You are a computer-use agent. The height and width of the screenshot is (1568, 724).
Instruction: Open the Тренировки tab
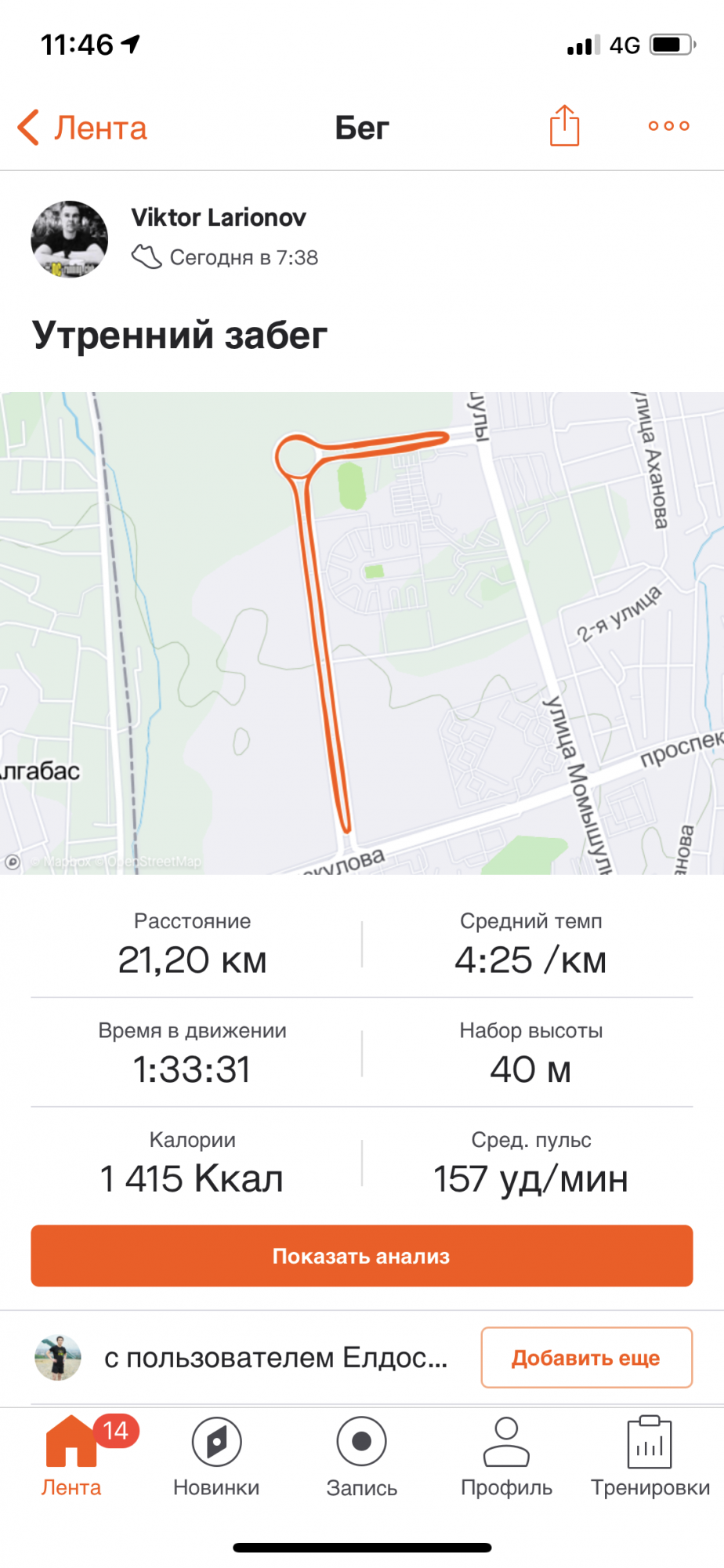(x=650, y=1456)
